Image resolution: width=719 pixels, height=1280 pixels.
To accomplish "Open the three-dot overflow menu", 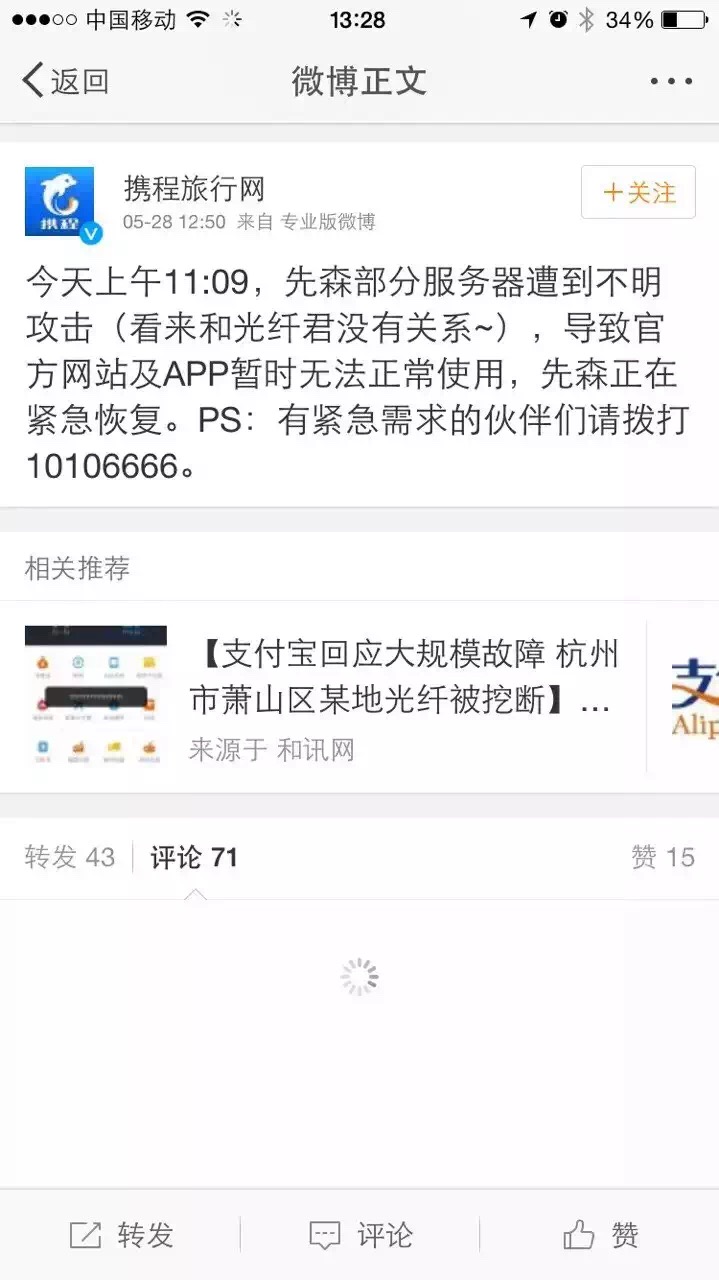I will tap(670, 81).
